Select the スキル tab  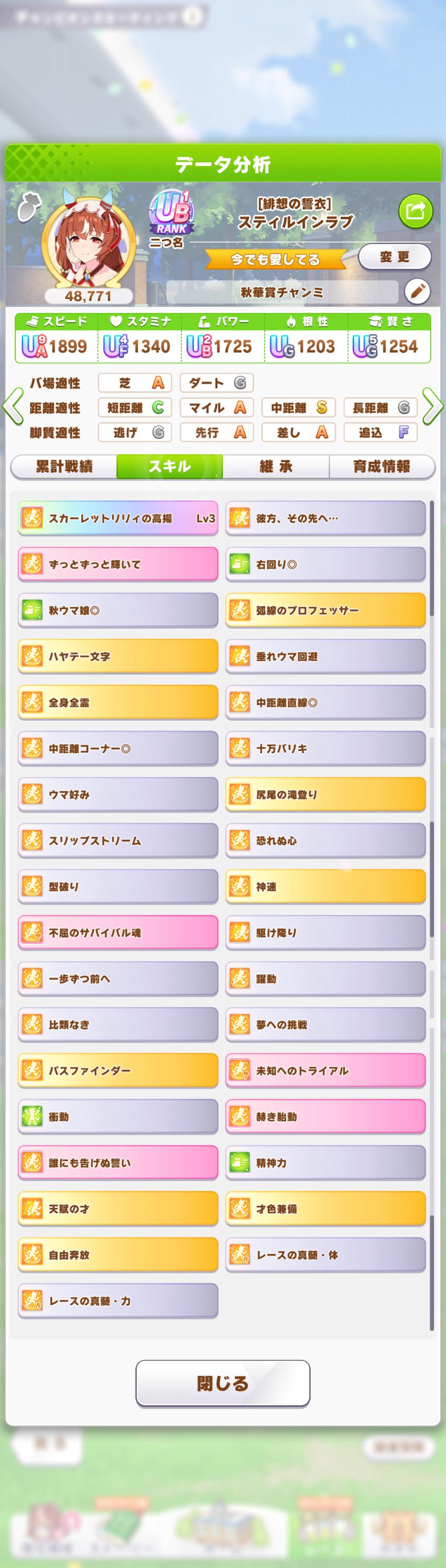click(x=170, y=467)
